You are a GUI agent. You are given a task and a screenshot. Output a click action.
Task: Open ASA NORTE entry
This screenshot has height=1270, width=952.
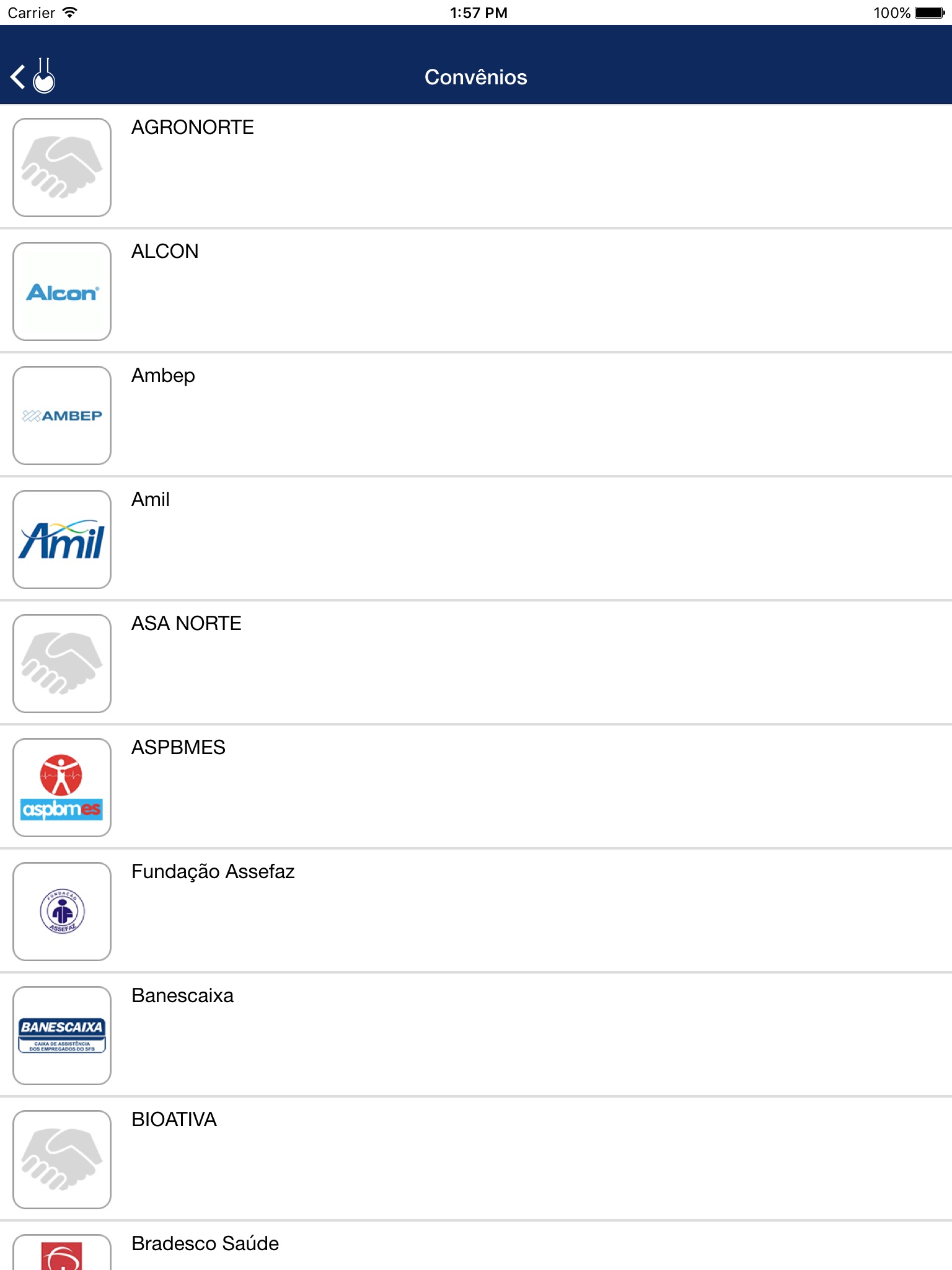tap(476, 663)
